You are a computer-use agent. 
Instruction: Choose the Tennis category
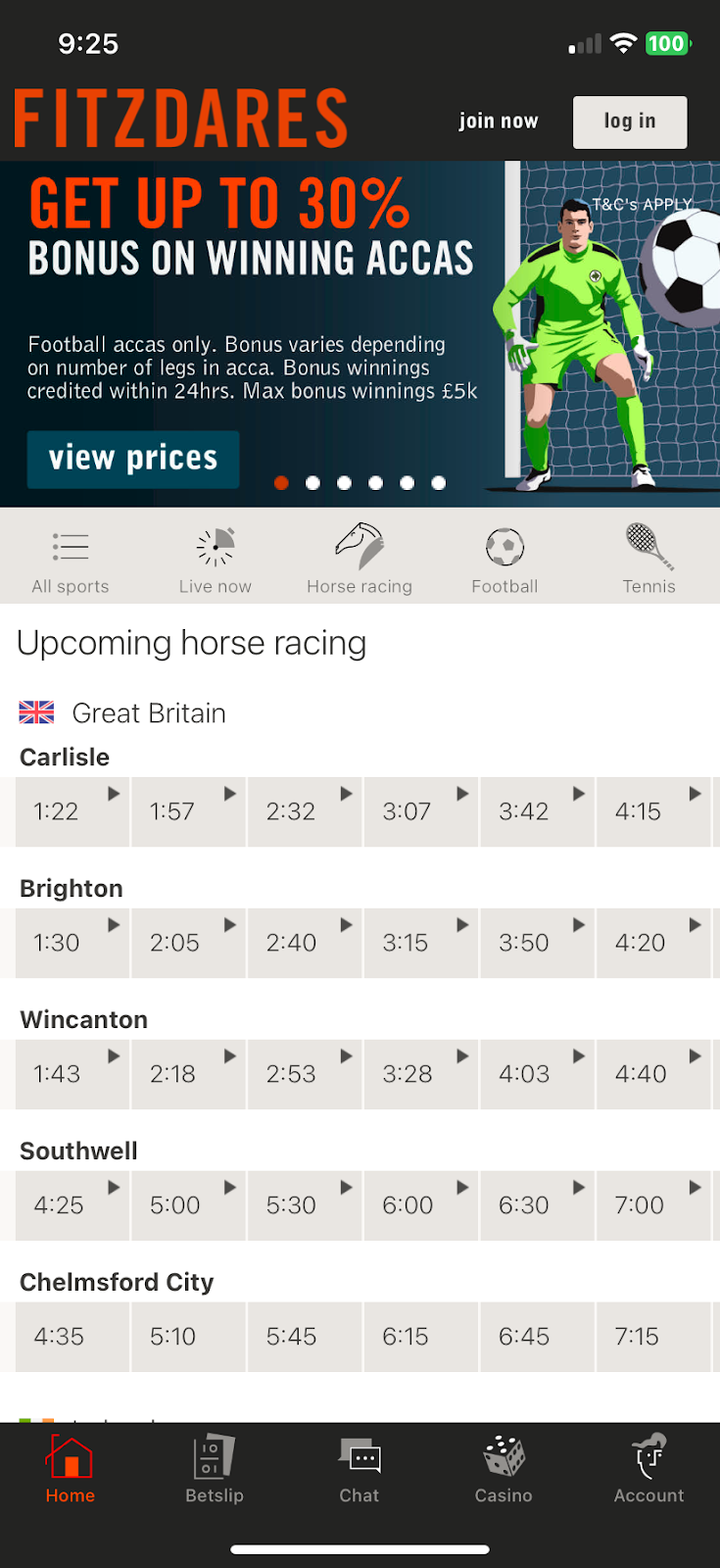[648, 559]
